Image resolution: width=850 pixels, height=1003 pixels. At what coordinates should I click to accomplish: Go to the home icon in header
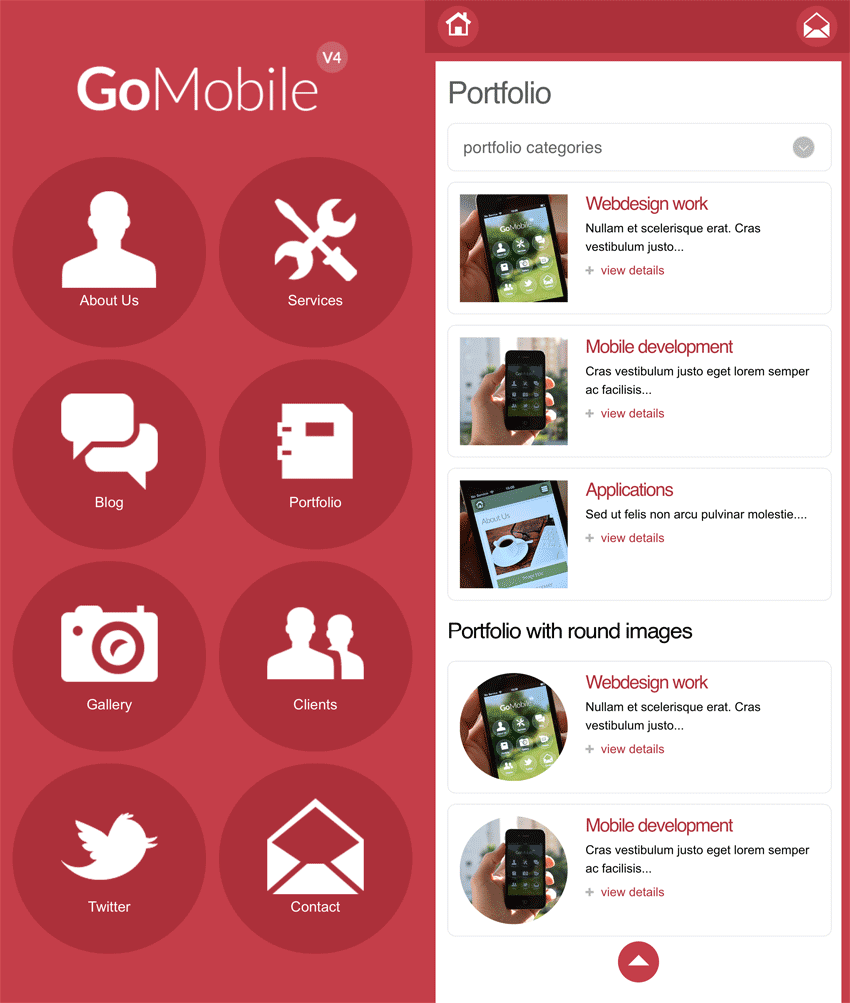point(458,25)
